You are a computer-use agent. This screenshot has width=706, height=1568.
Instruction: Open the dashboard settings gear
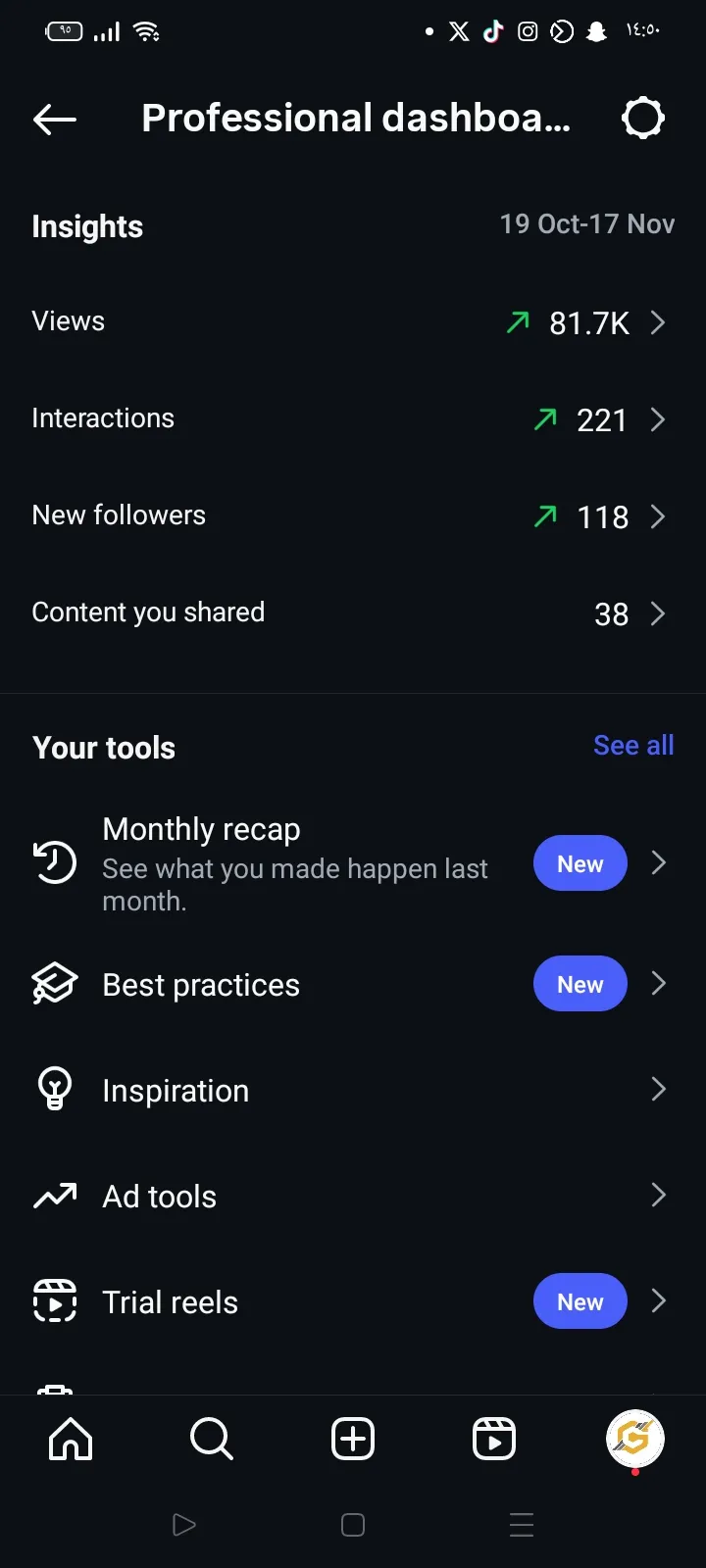(x=643, y=119)
